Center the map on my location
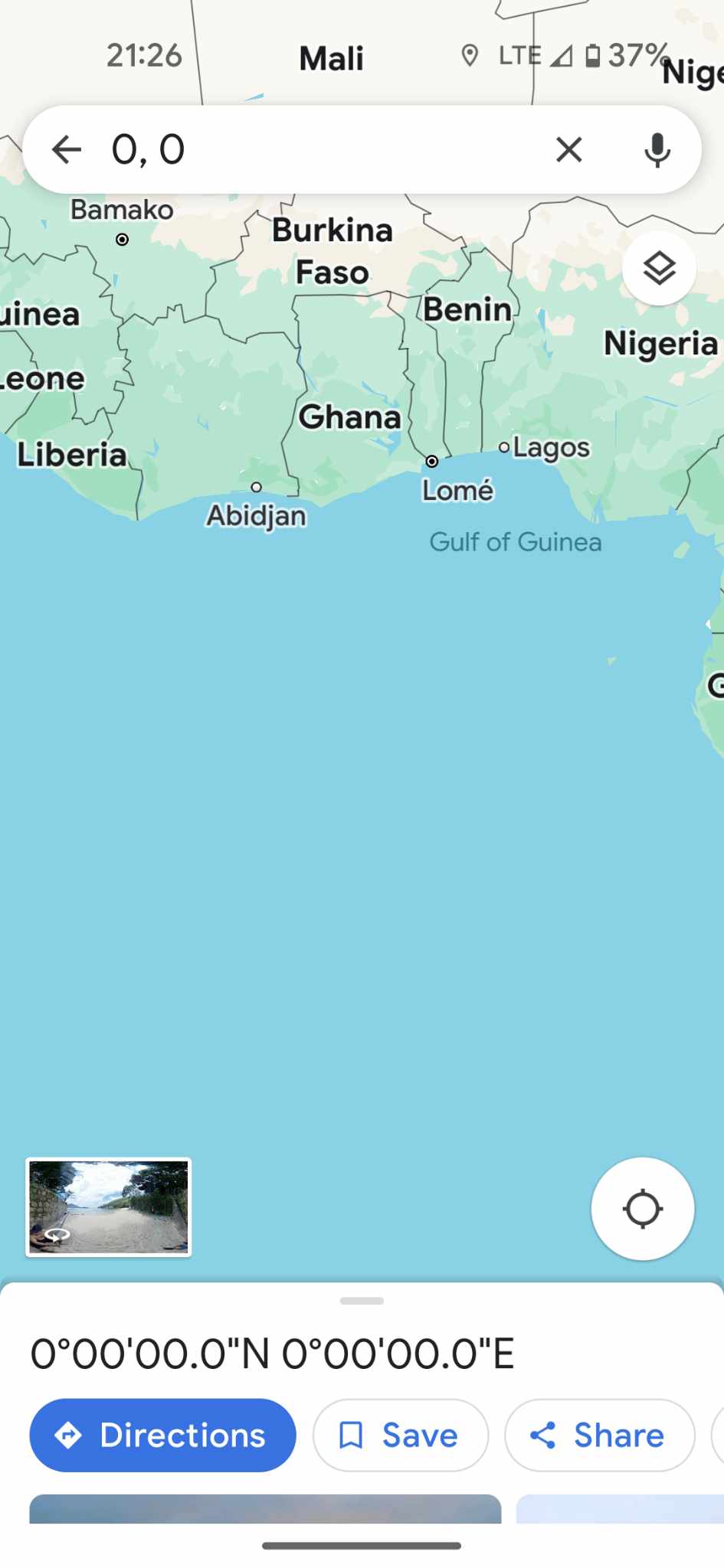Viewport: 724px width, 1568px height. [643, 1209]
